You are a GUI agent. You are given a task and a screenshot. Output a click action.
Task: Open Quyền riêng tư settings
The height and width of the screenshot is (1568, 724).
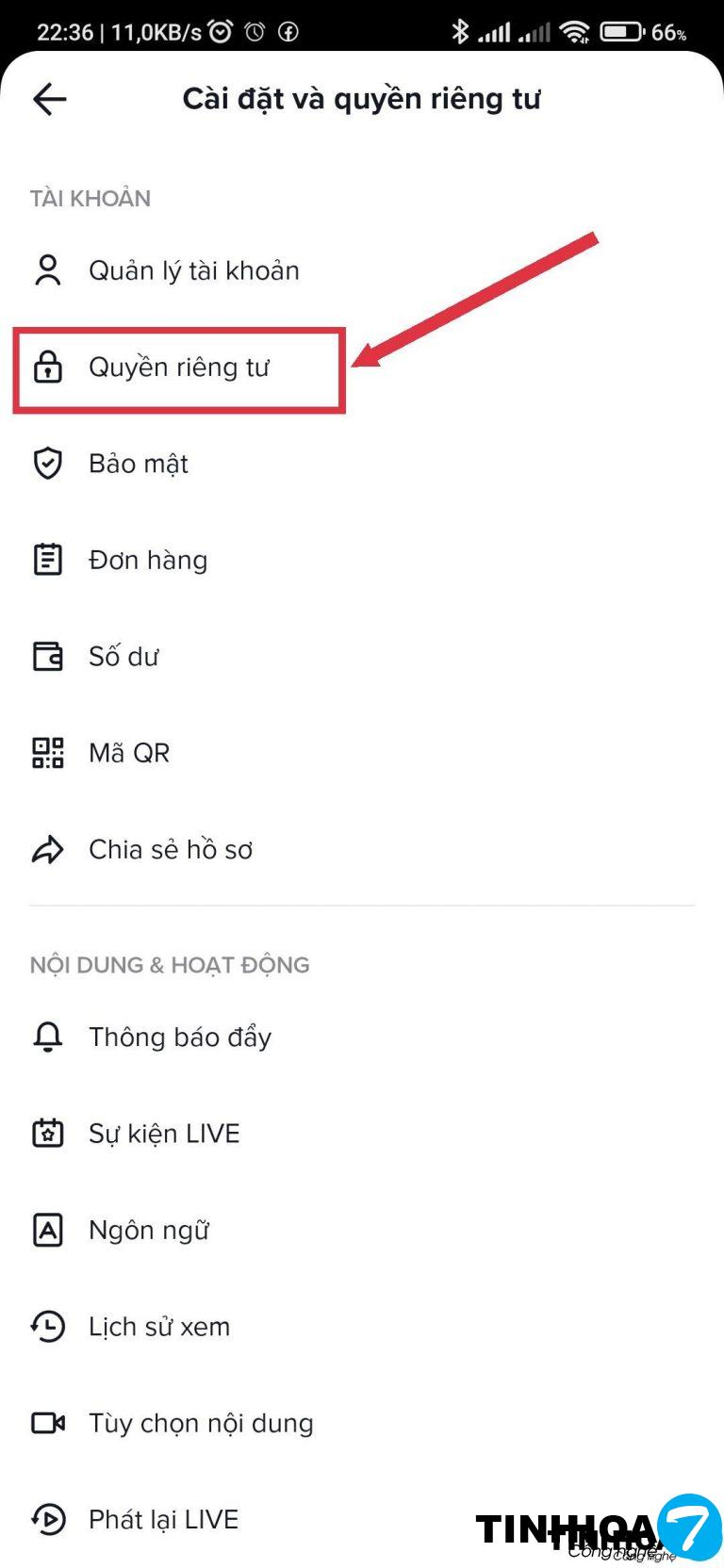coord(179,367)
